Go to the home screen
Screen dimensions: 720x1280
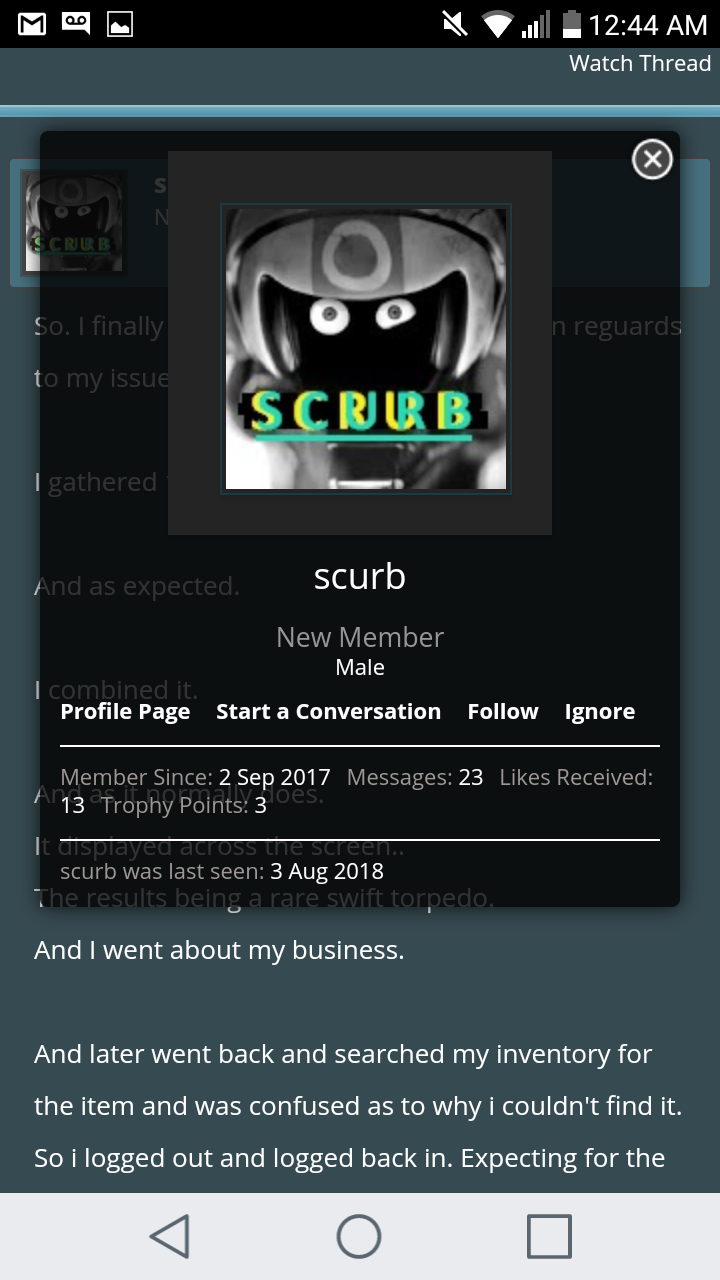click(x=359, y=1236)
